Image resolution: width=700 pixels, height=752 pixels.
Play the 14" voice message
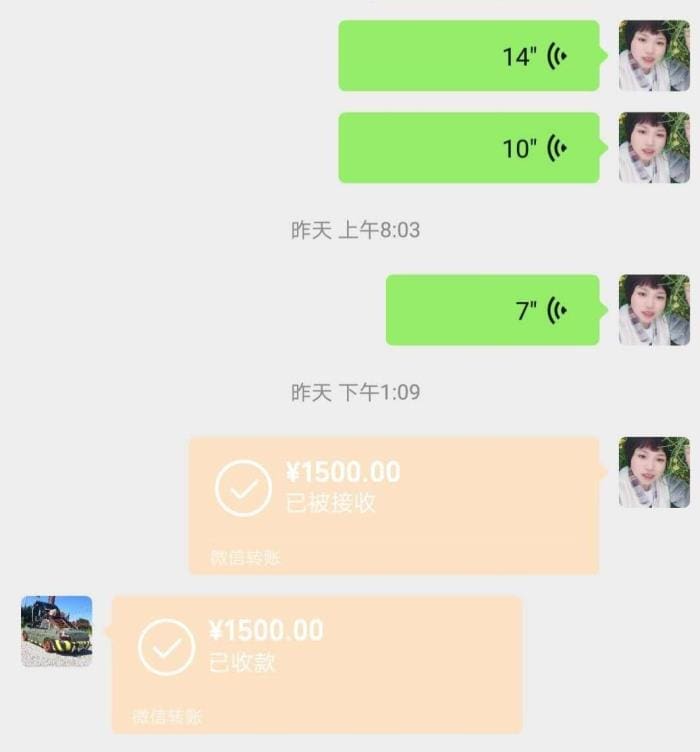tap(468, 56)
